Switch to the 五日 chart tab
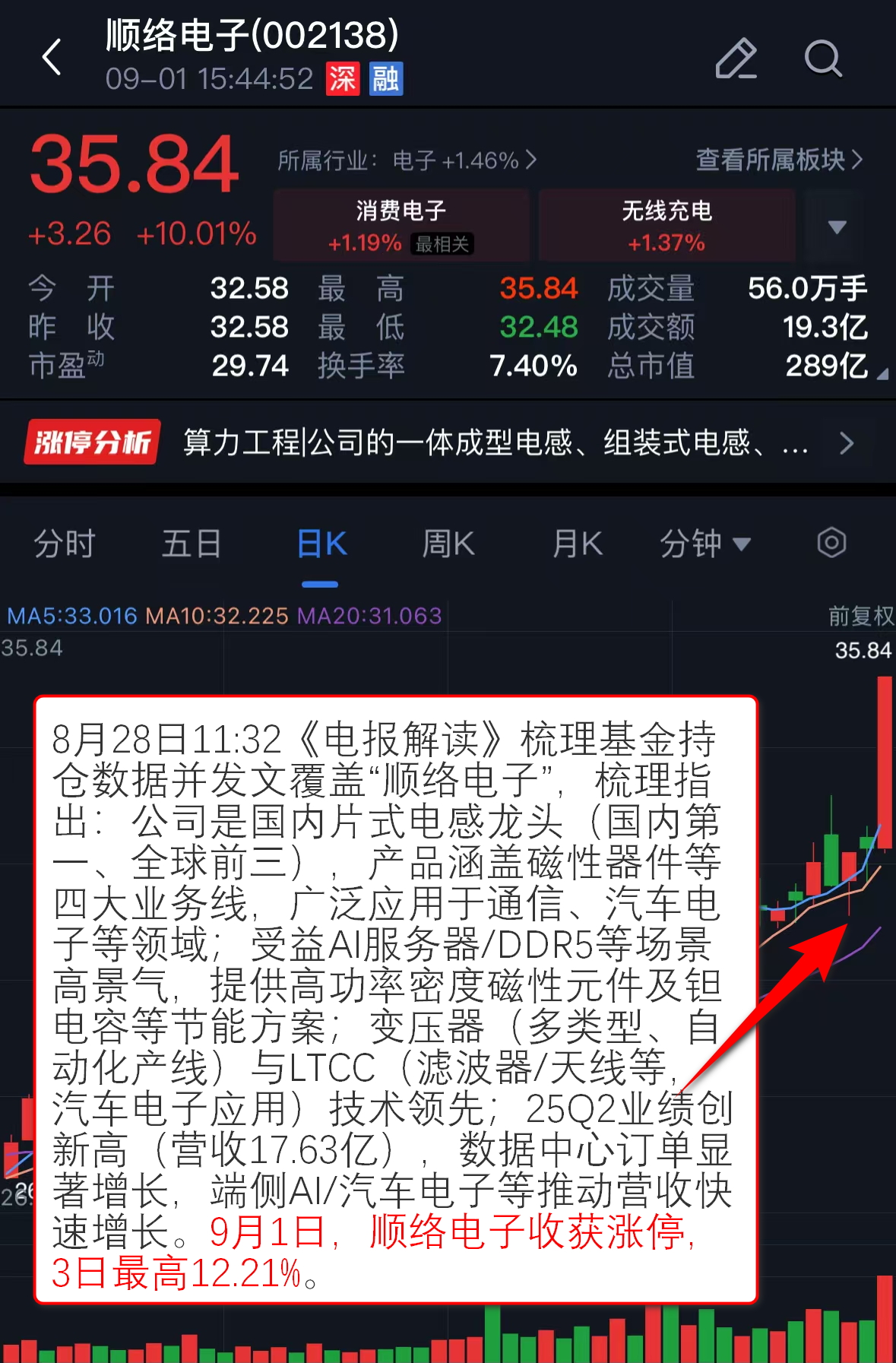This screenshot has width=896, height=1363. pos(192,544)
